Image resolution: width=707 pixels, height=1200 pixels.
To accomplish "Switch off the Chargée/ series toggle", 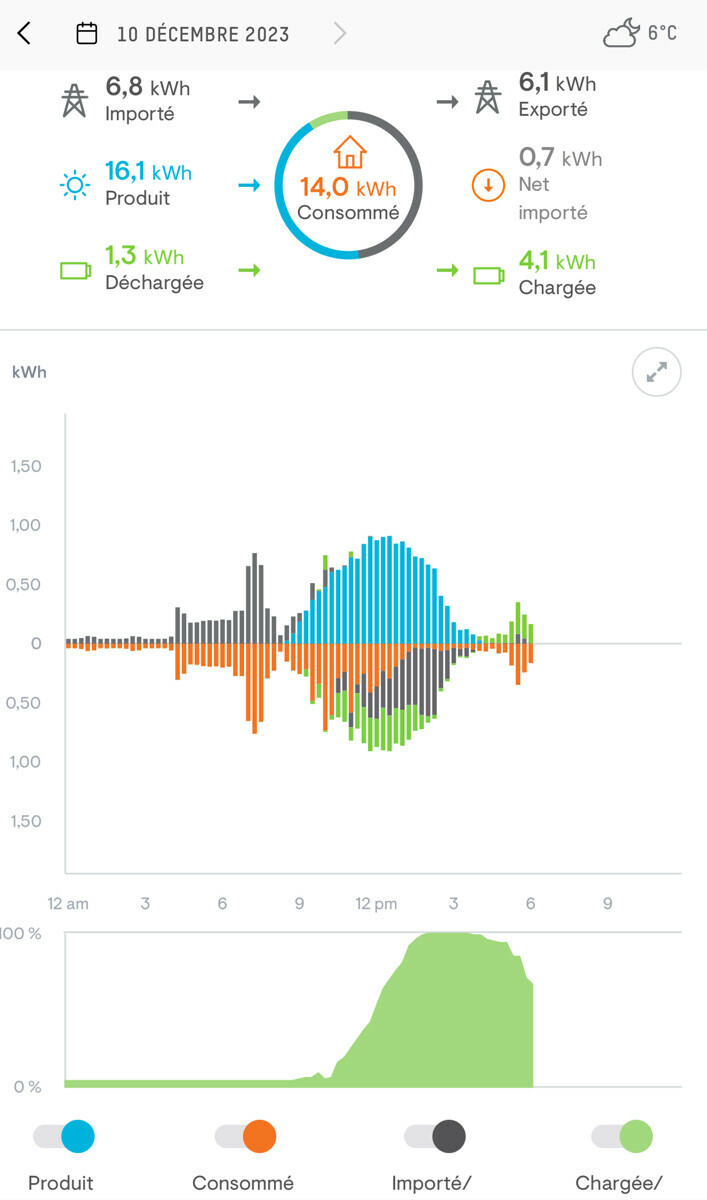I will (x=622, y=1136).
